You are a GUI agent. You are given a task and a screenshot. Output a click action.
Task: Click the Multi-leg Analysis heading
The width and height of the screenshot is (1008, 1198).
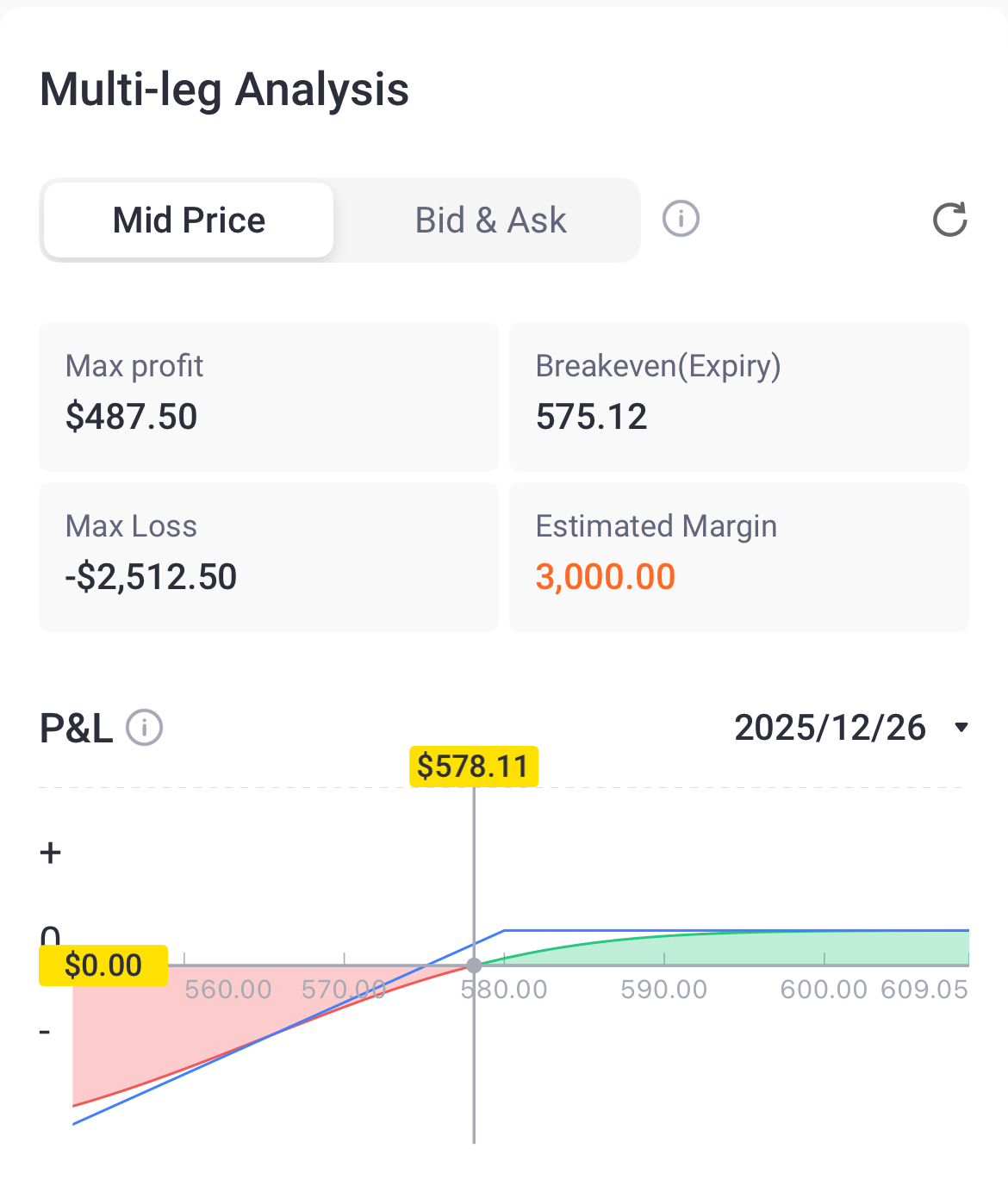[x=225, y=90]
